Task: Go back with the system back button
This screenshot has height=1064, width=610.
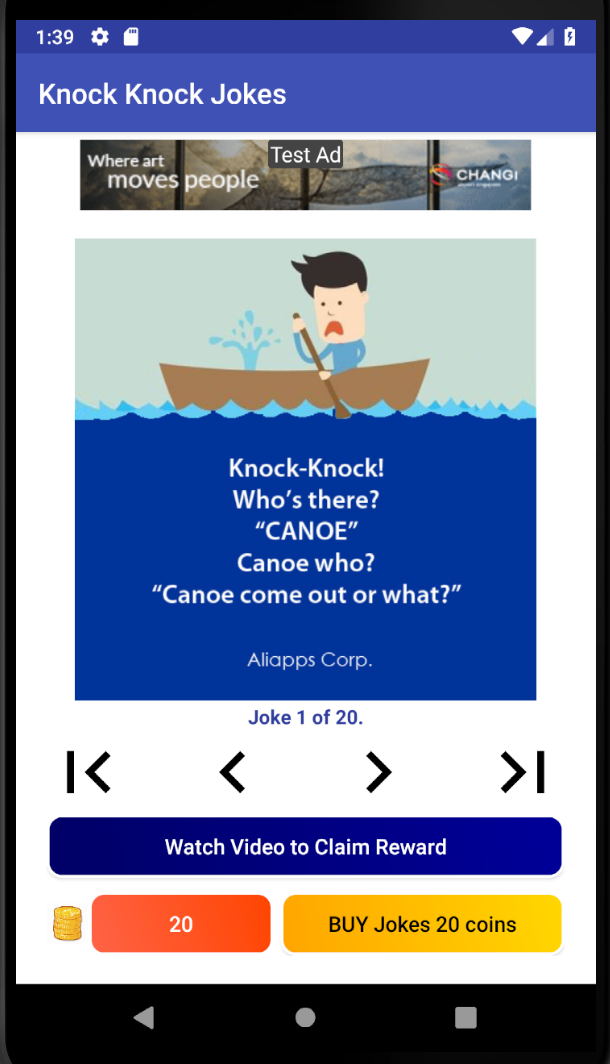Action: 144,1017
